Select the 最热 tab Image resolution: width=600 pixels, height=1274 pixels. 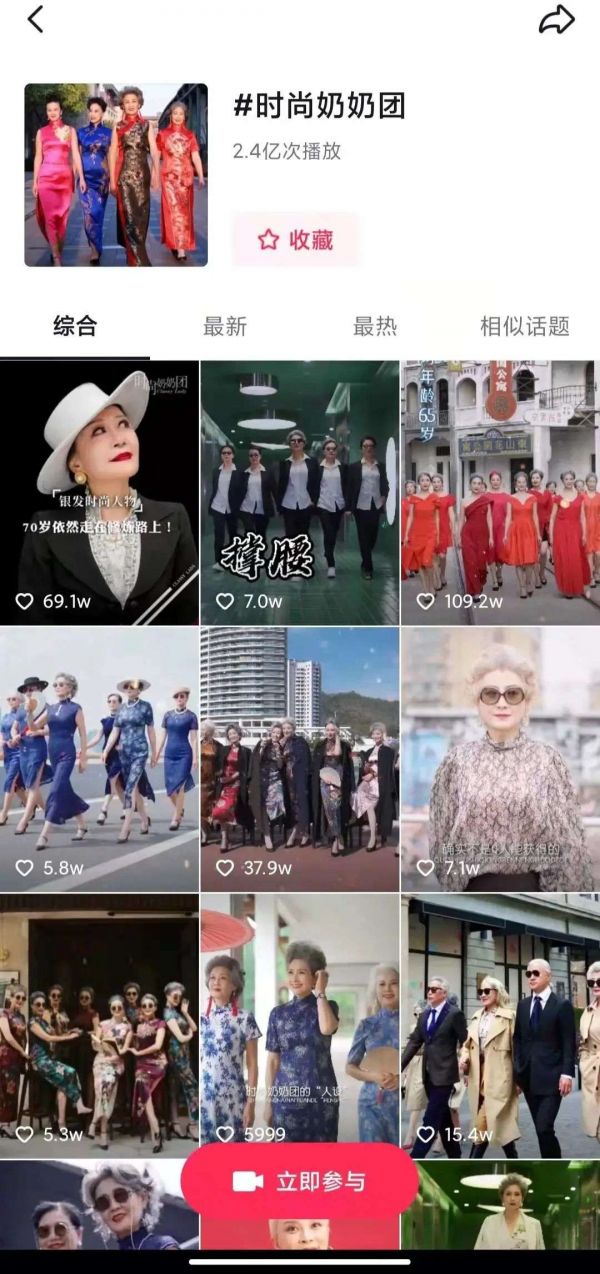[375, 326]
